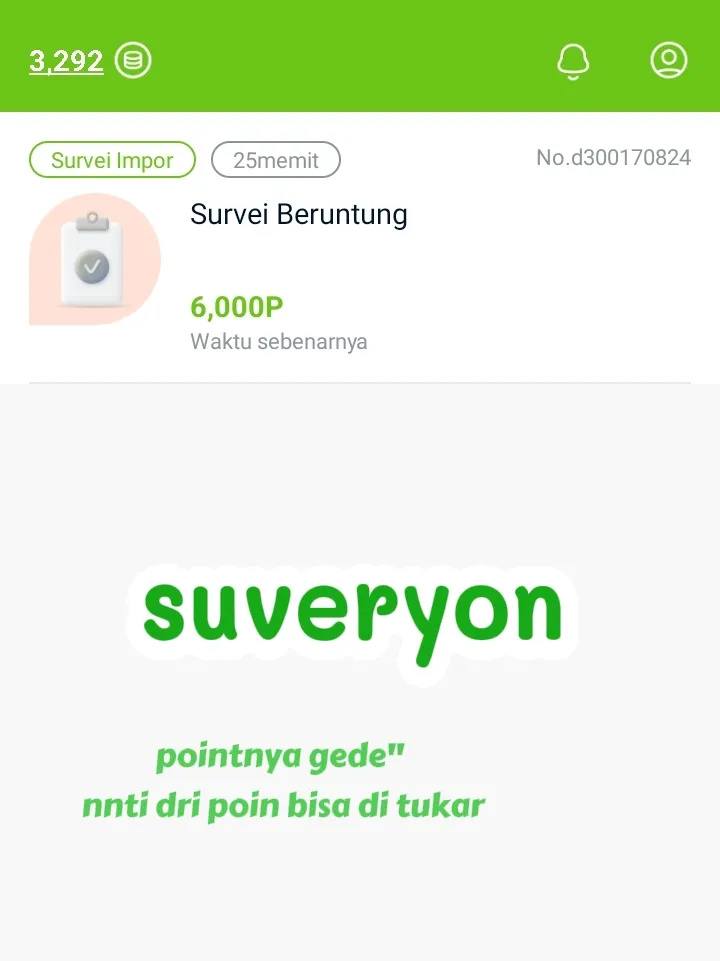Open the notifications bell
Image resolution: width=720 pixels, height=961 pixels.
(573, 61)
